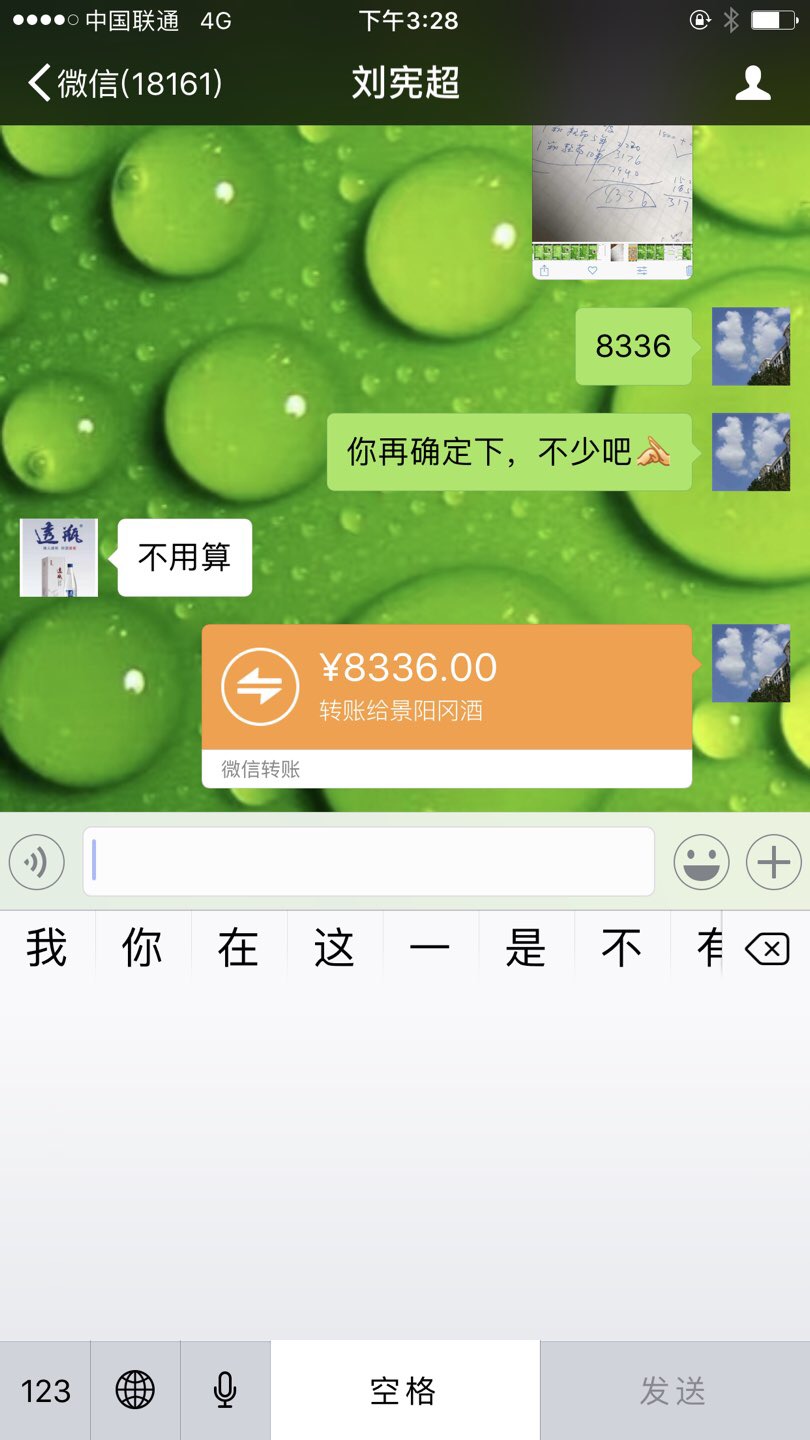Tap the keyboard backspace key
Viewport: 810px width, 1440px height.
[767, 948]
